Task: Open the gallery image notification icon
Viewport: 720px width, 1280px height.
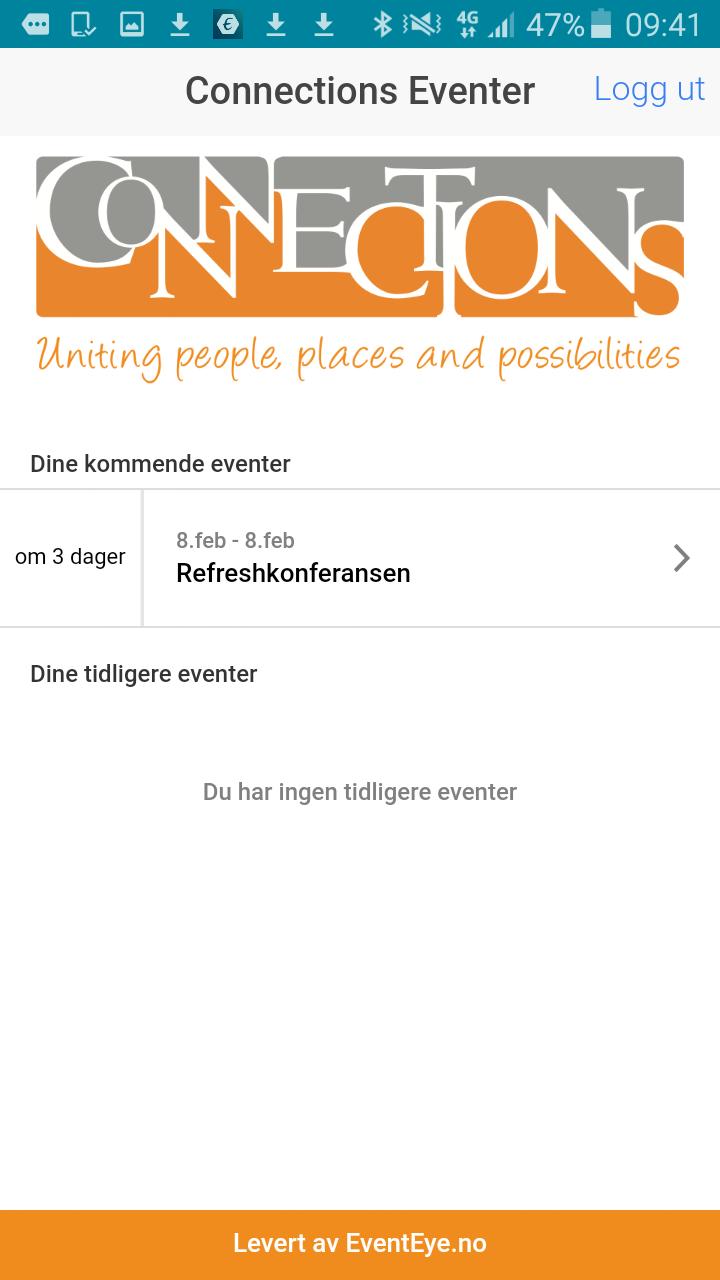Action: click(x=132, y=24)
